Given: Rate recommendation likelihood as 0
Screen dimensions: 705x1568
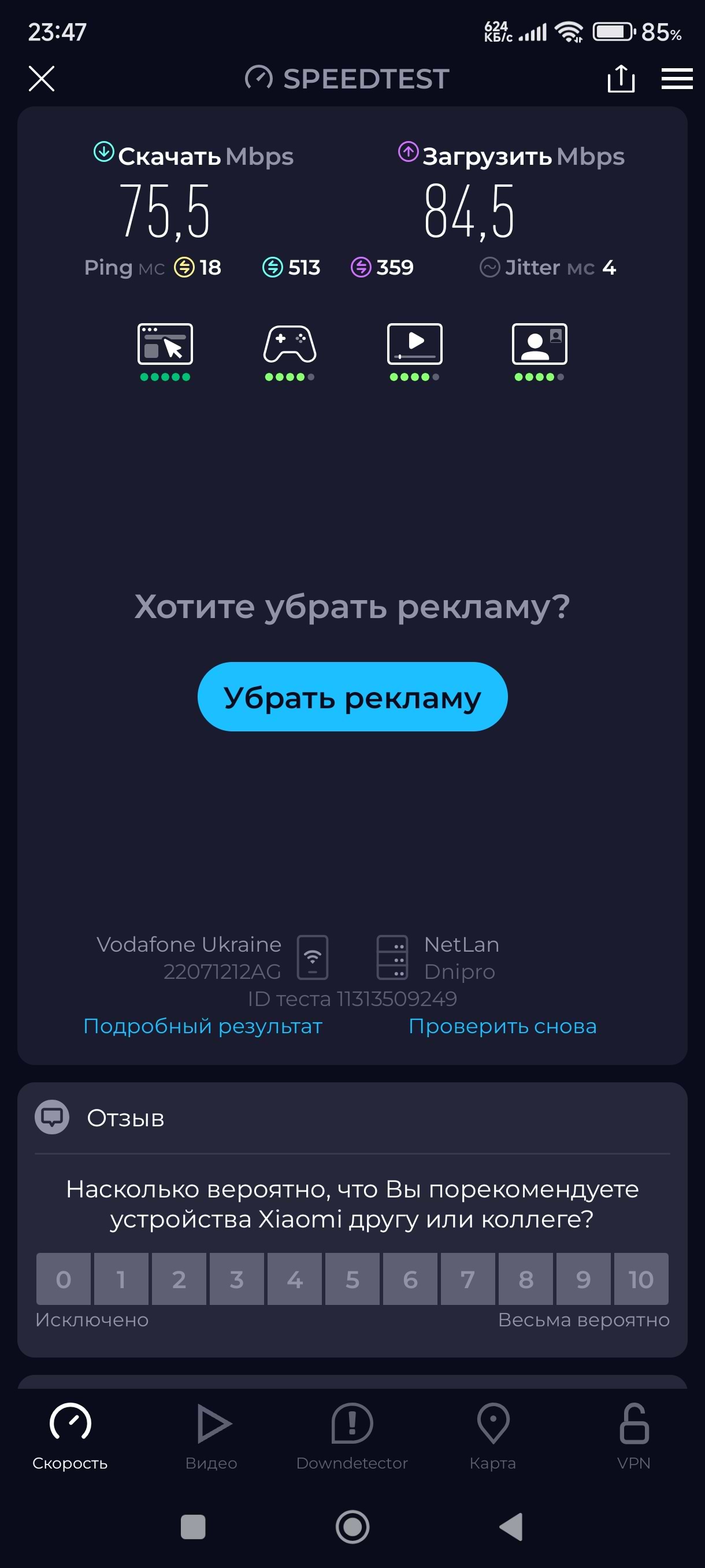Looking at the screenshot, I should 63,1279.
